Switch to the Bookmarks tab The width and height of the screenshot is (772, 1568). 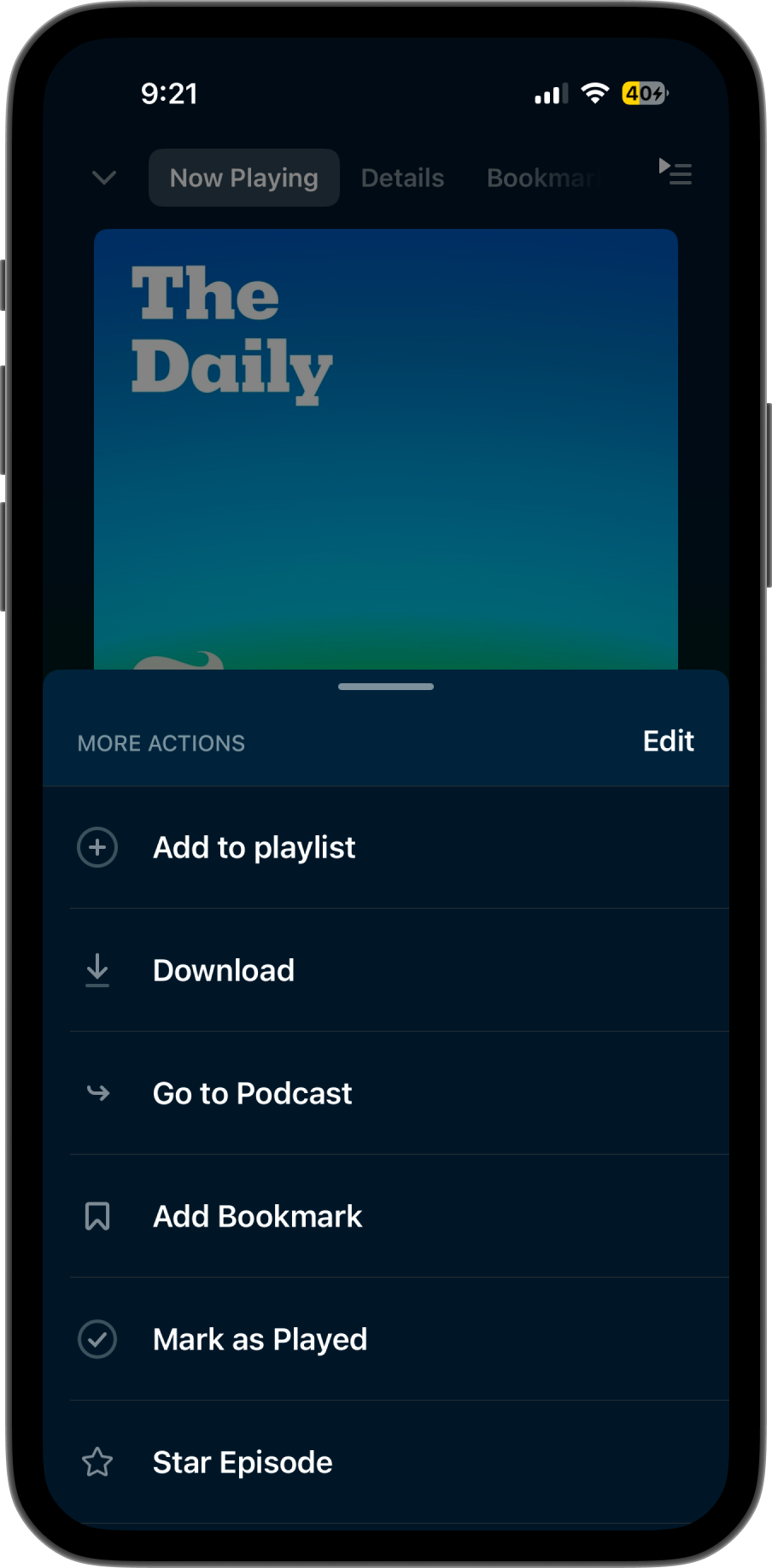tap(541, 178)
